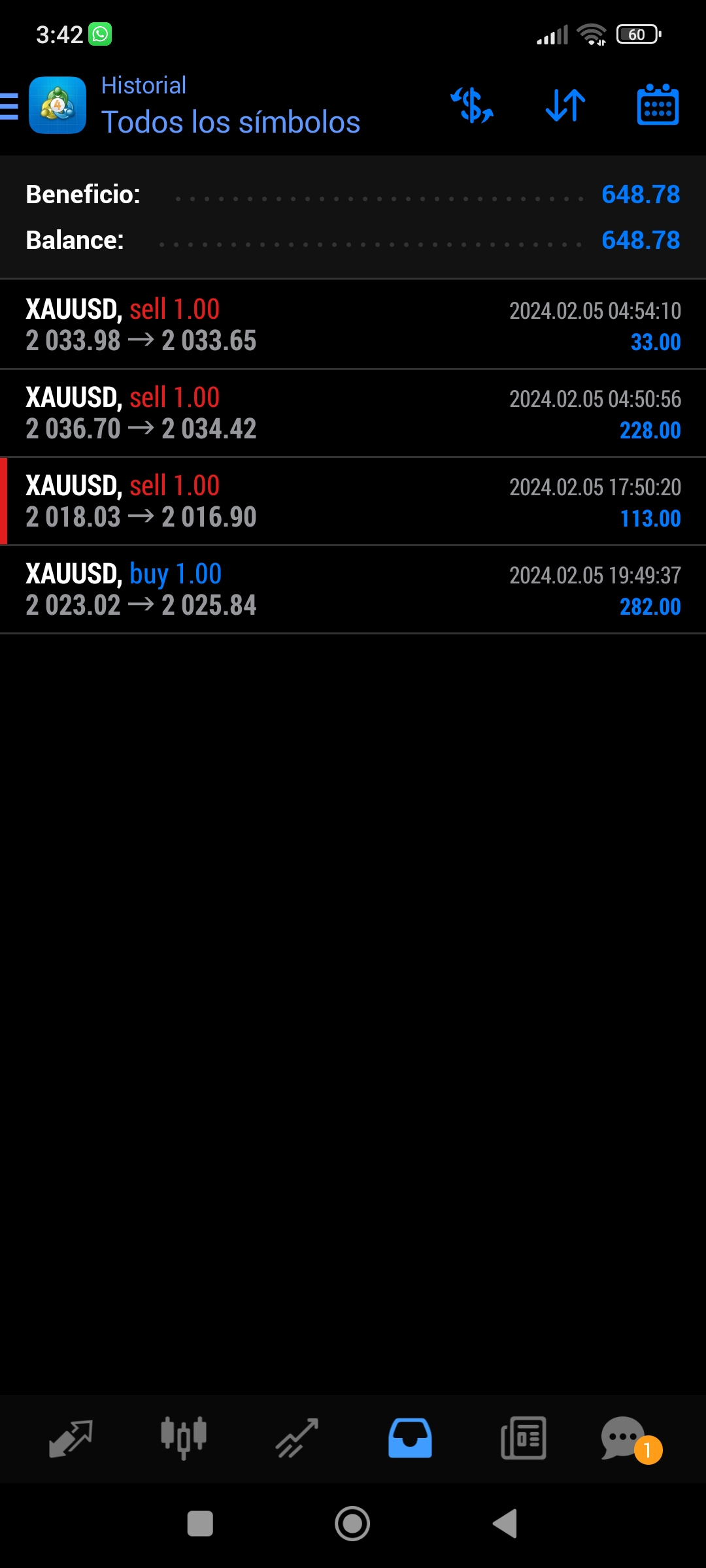Open the symbol filter dollar icon
This screenshot has height=1568, width=706.
point(472,106)
